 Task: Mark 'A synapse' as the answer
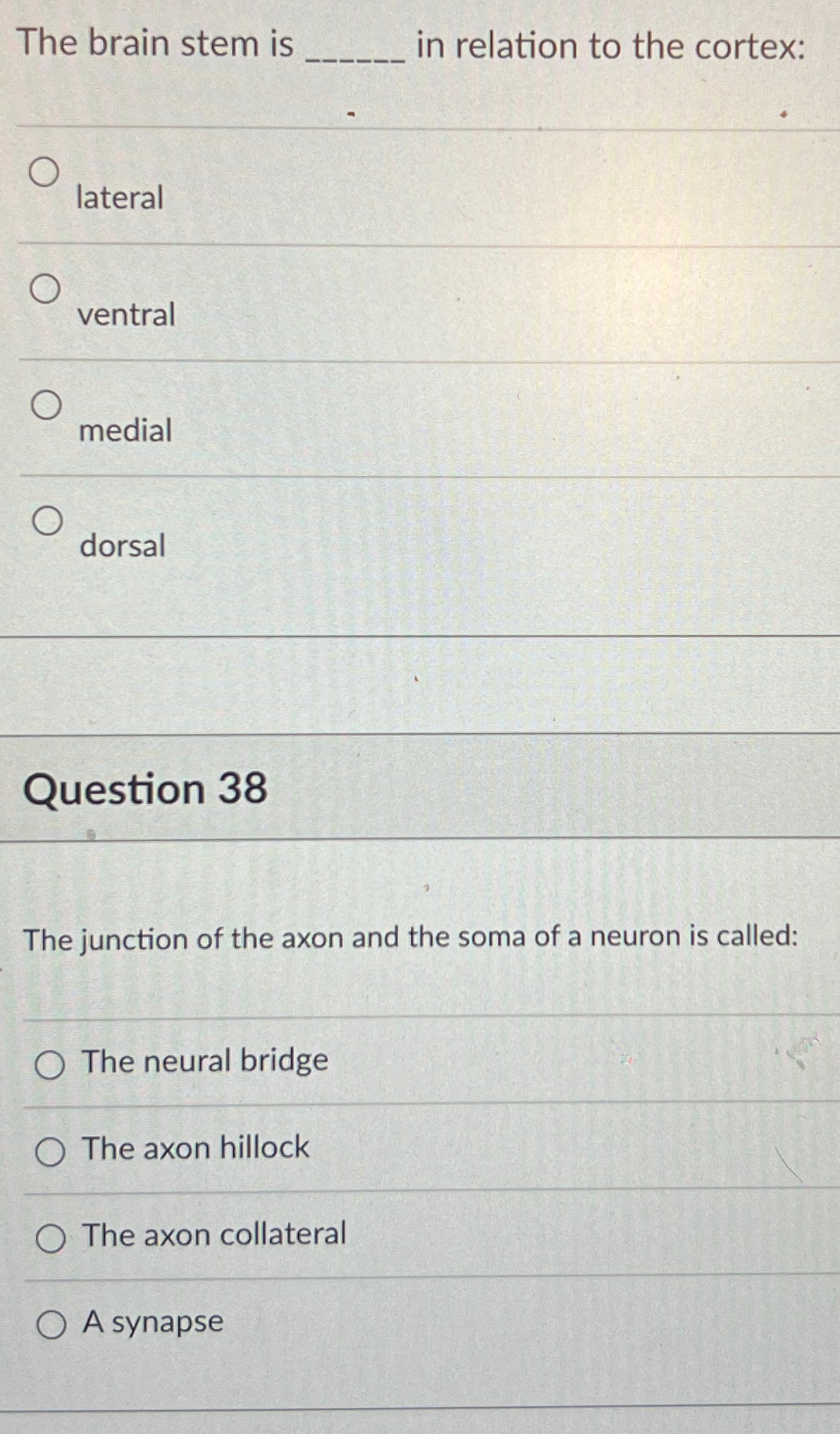[x=51, y=1325]
